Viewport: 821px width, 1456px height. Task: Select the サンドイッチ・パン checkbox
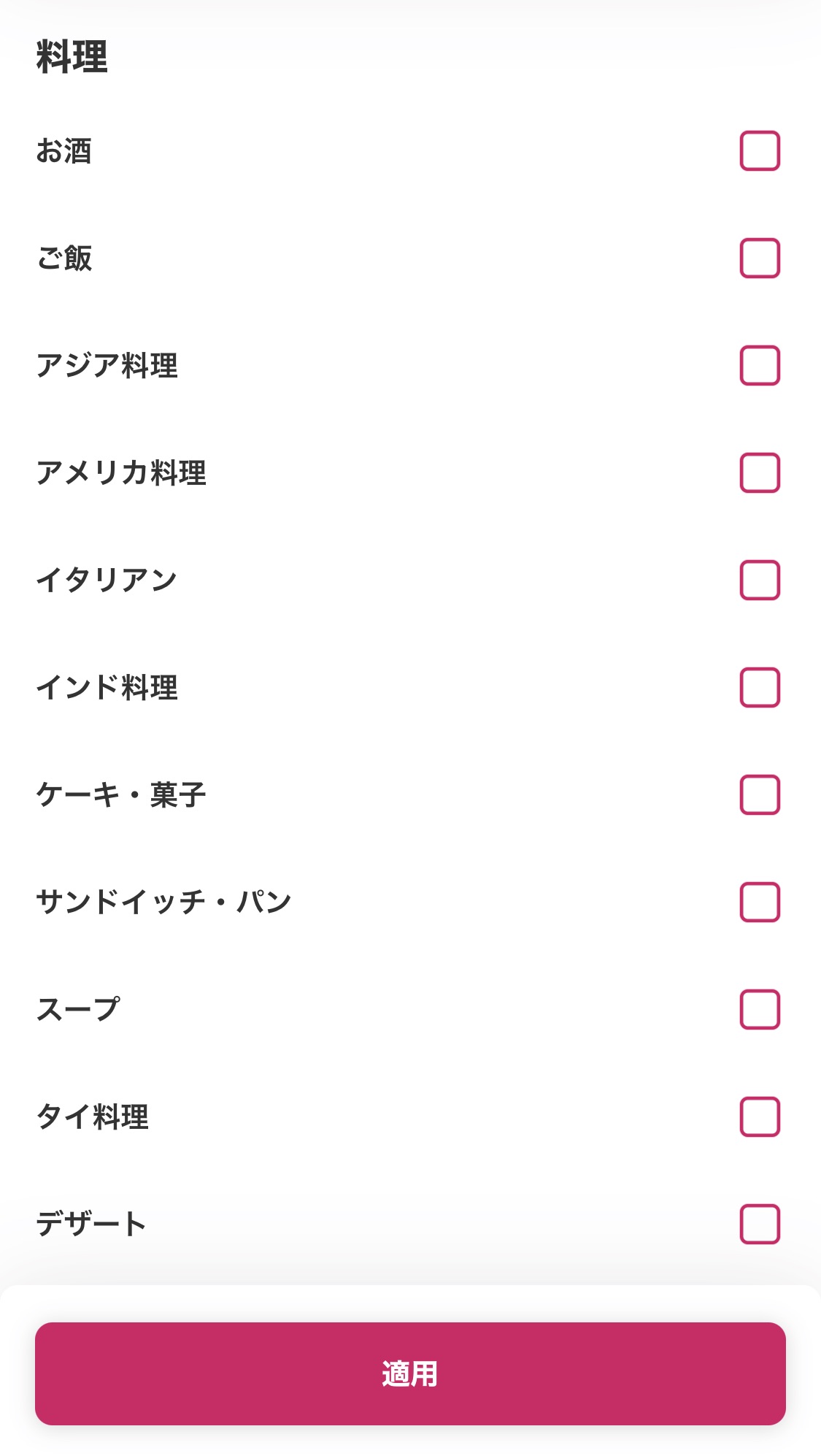pos(760,902)
